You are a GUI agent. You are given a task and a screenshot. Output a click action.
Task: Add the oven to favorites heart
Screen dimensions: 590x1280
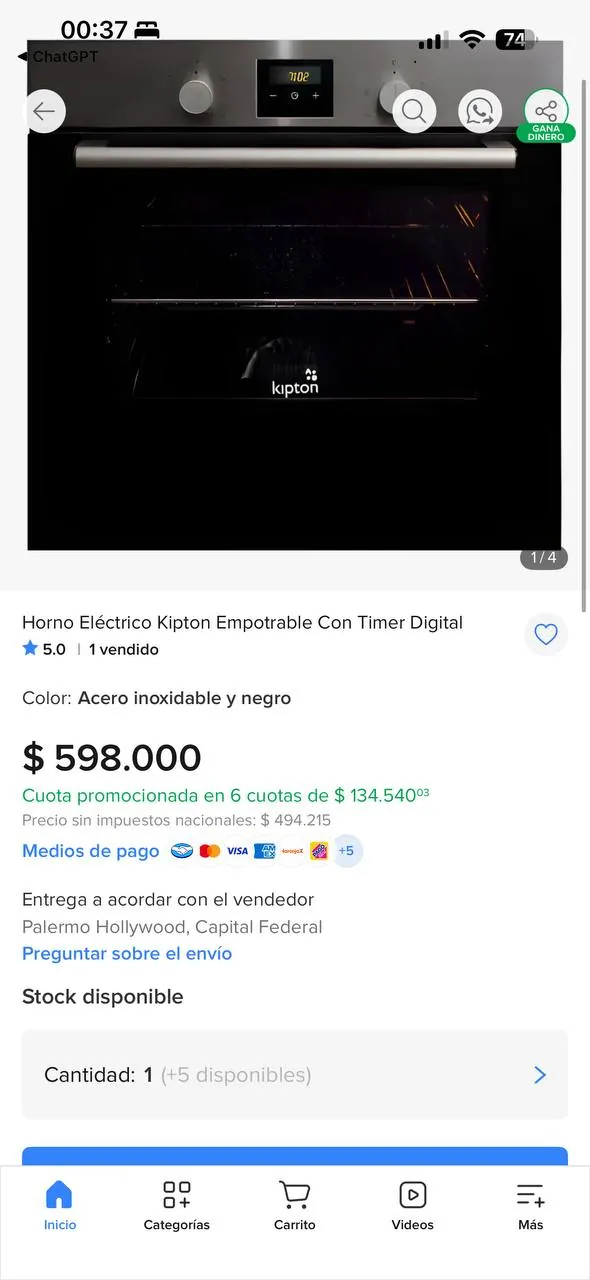point(546,634)
